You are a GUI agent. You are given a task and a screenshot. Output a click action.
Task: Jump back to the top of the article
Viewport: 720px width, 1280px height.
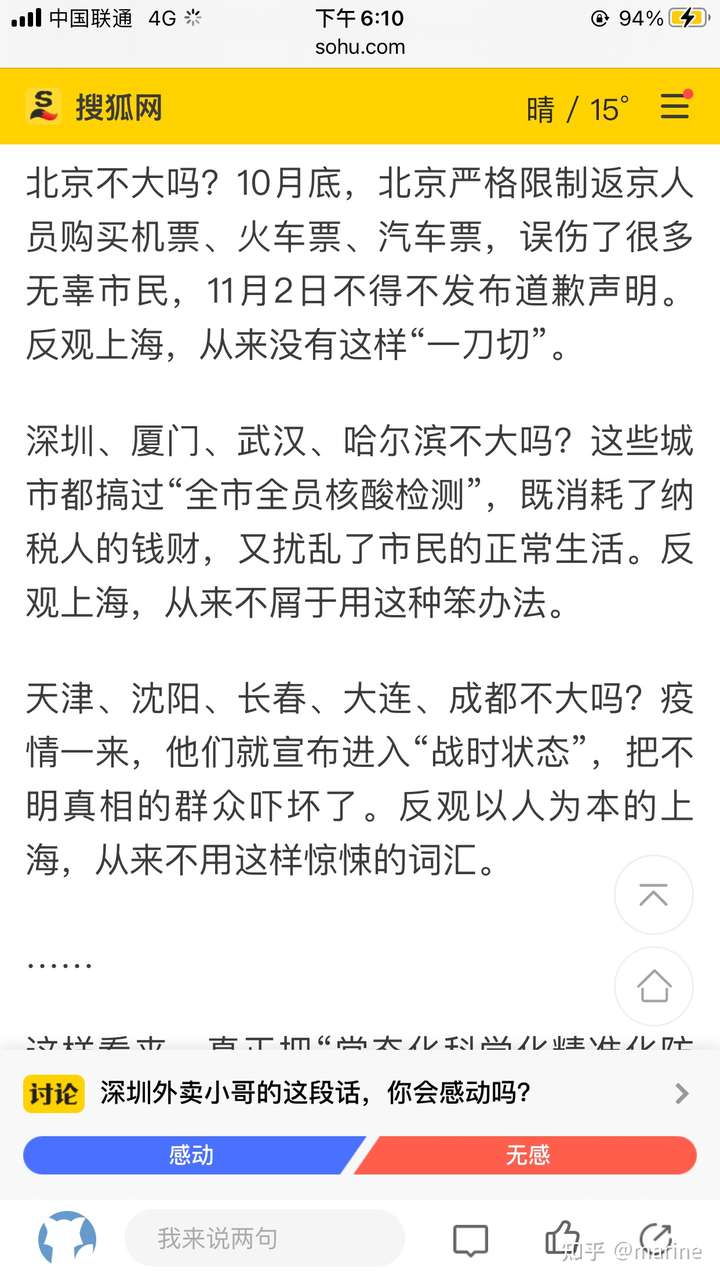pyautogui.click(x=653, y=895)
